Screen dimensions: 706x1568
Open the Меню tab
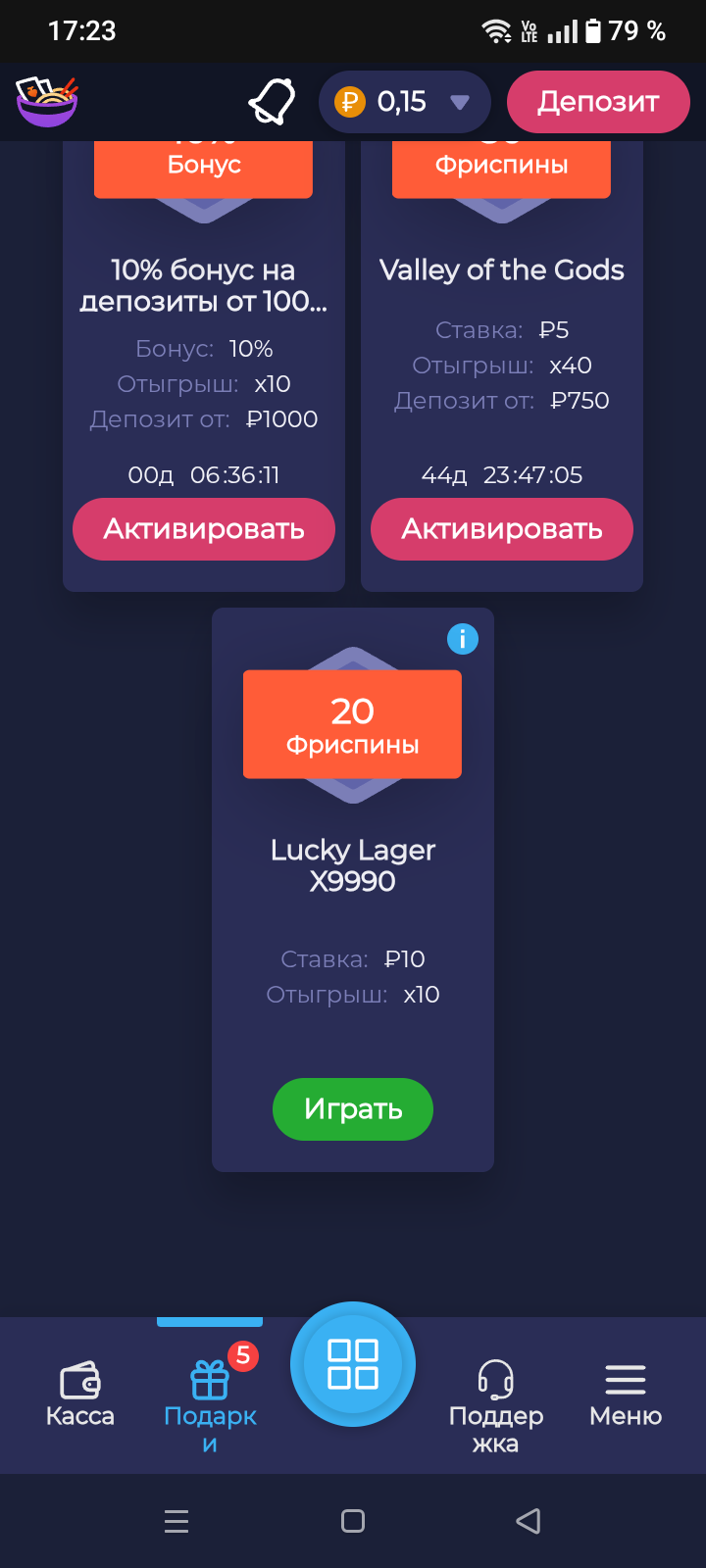point(626,1396)
